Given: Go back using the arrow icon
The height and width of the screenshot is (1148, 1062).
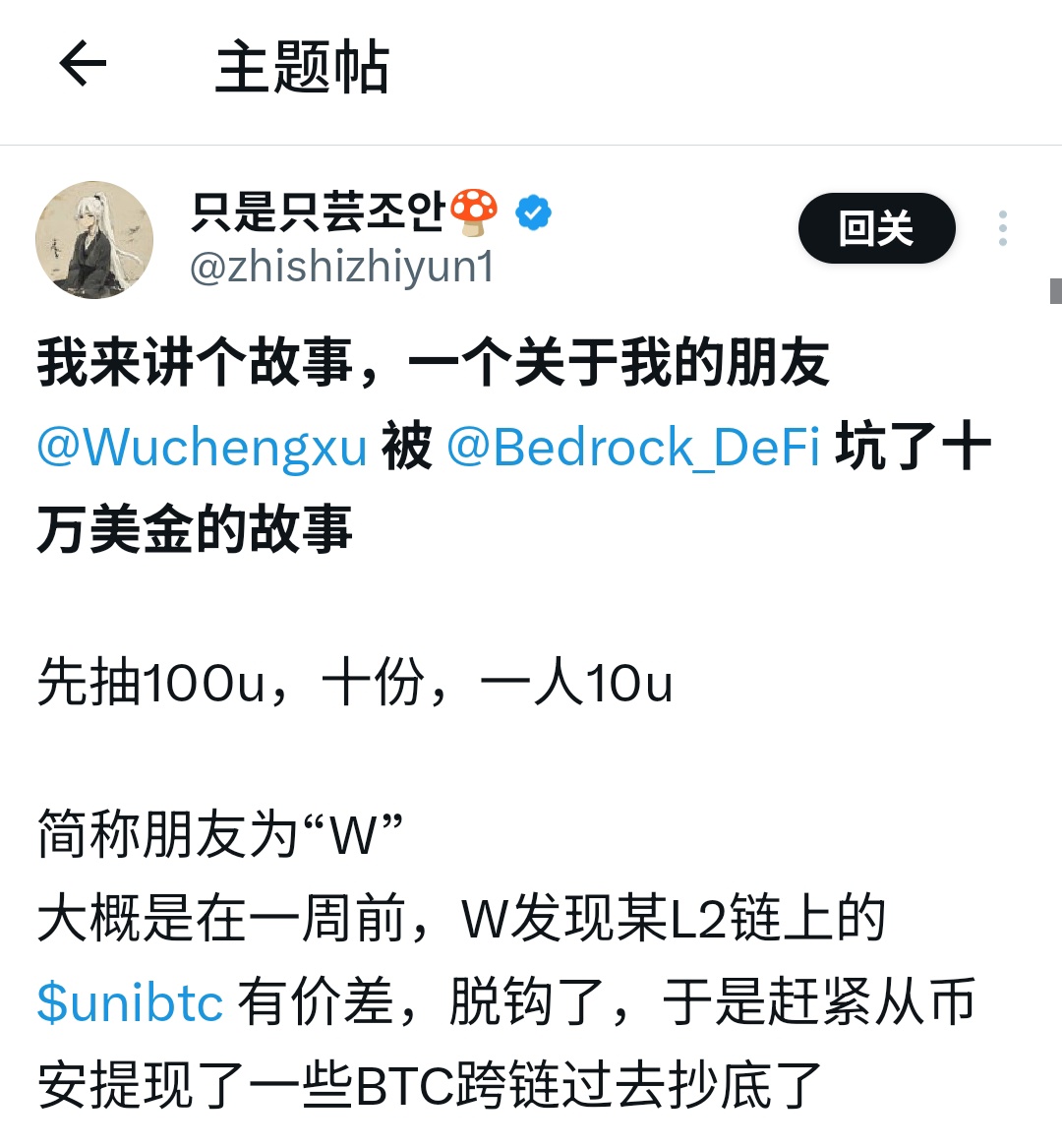Looking at the screenshot, I should [83, 66].
